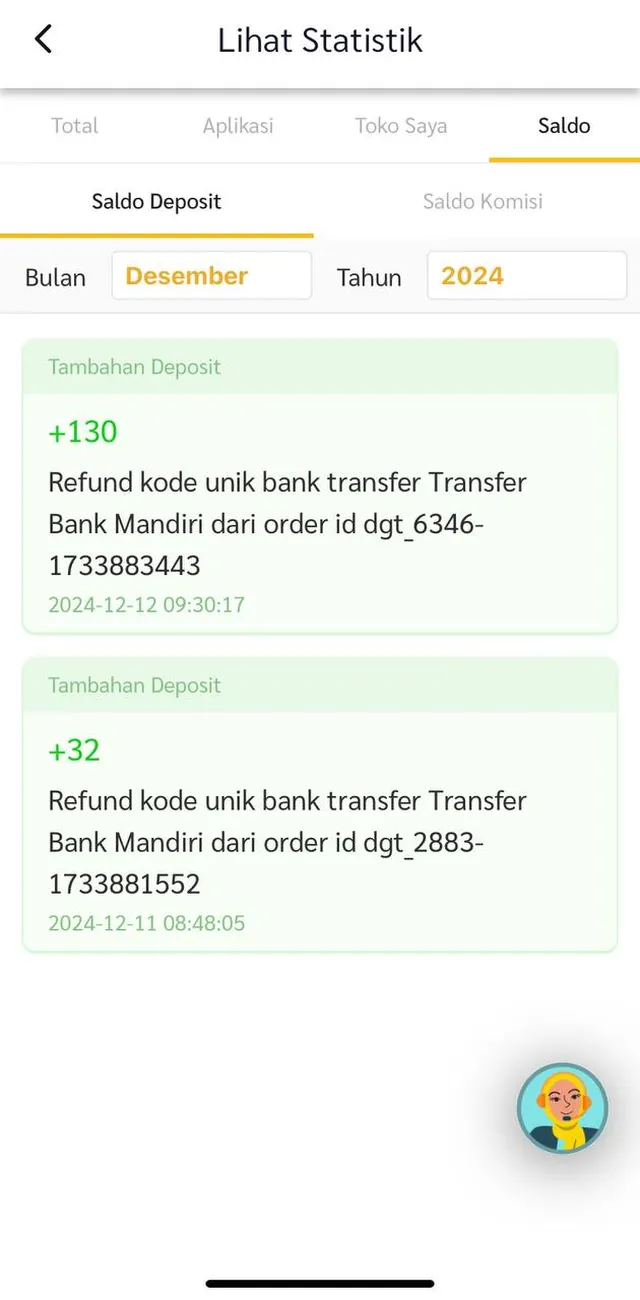The image size is (640, 1300).
Task: Switch to the Total tab
Action: (x=75, y=126)
